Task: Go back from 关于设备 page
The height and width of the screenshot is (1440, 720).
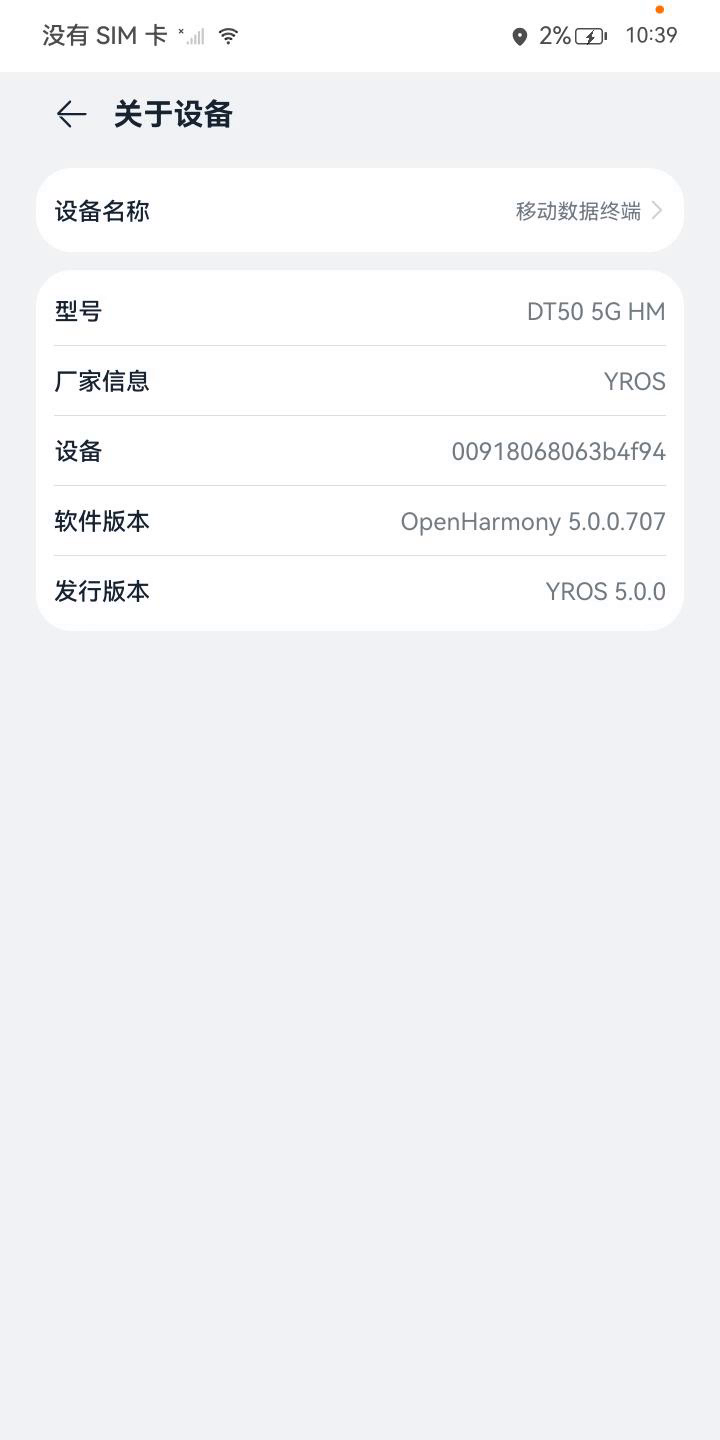Action: tap(71, 114)
